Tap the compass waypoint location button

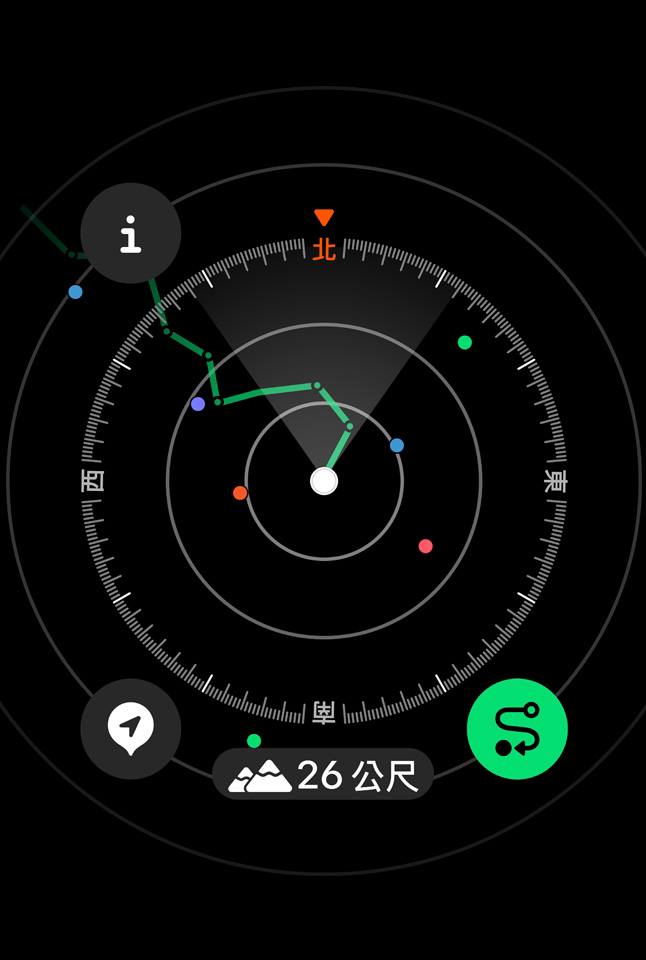coord(131,728)
